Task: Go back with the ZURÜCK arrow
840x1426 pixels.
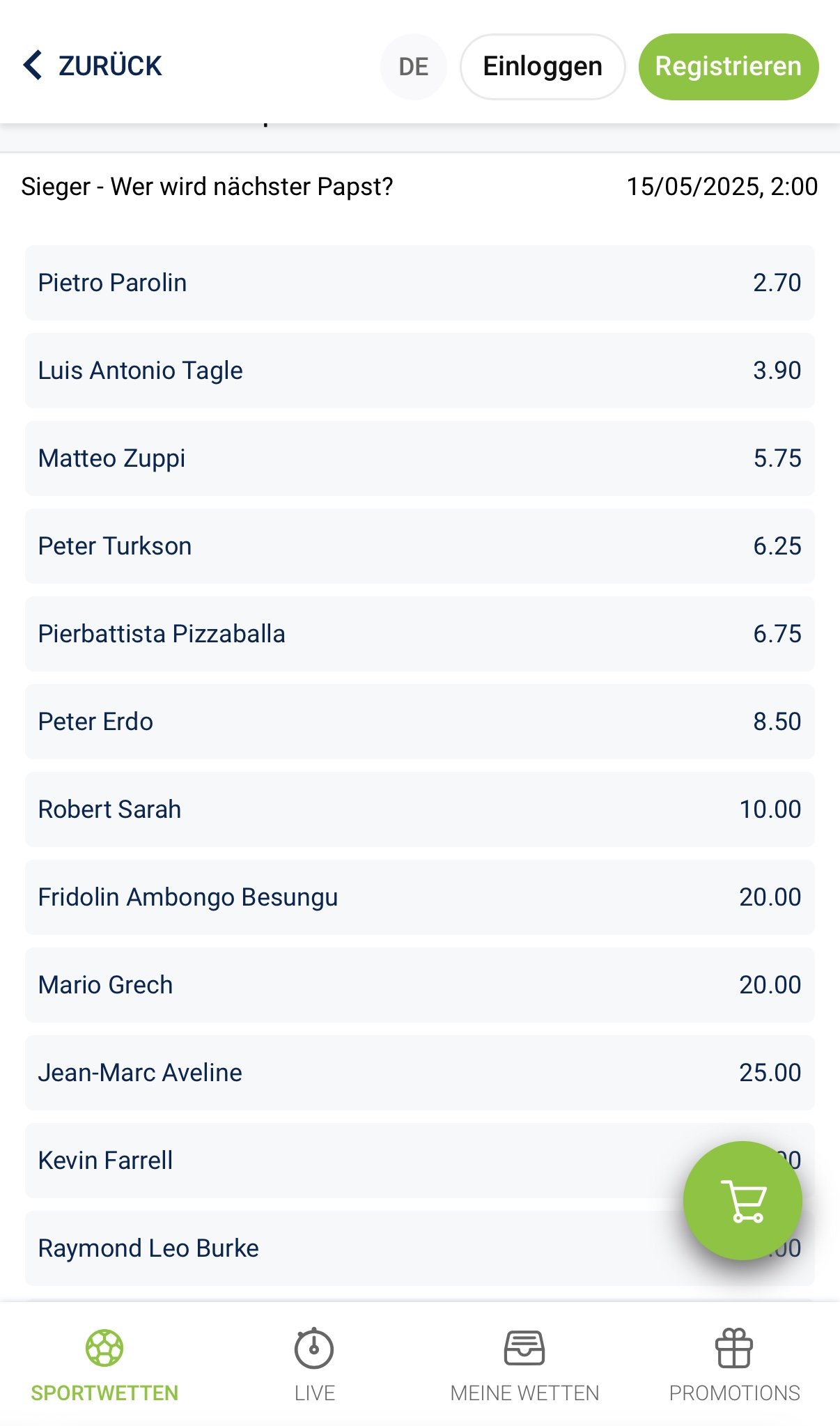Action: pos(92,66)
